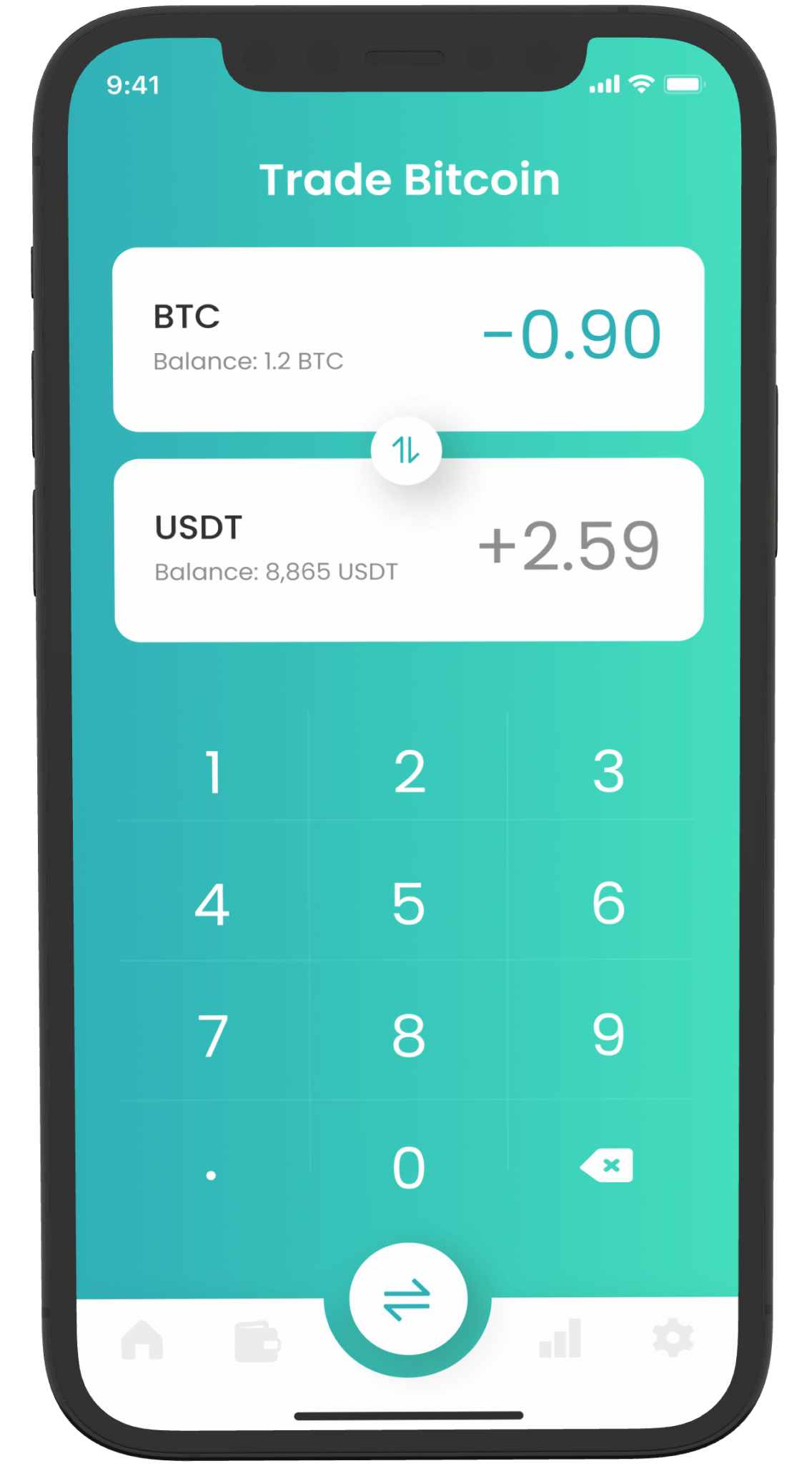Enter digit 3 on keypad
This screenshot has height=1476, width=812.
608,772
